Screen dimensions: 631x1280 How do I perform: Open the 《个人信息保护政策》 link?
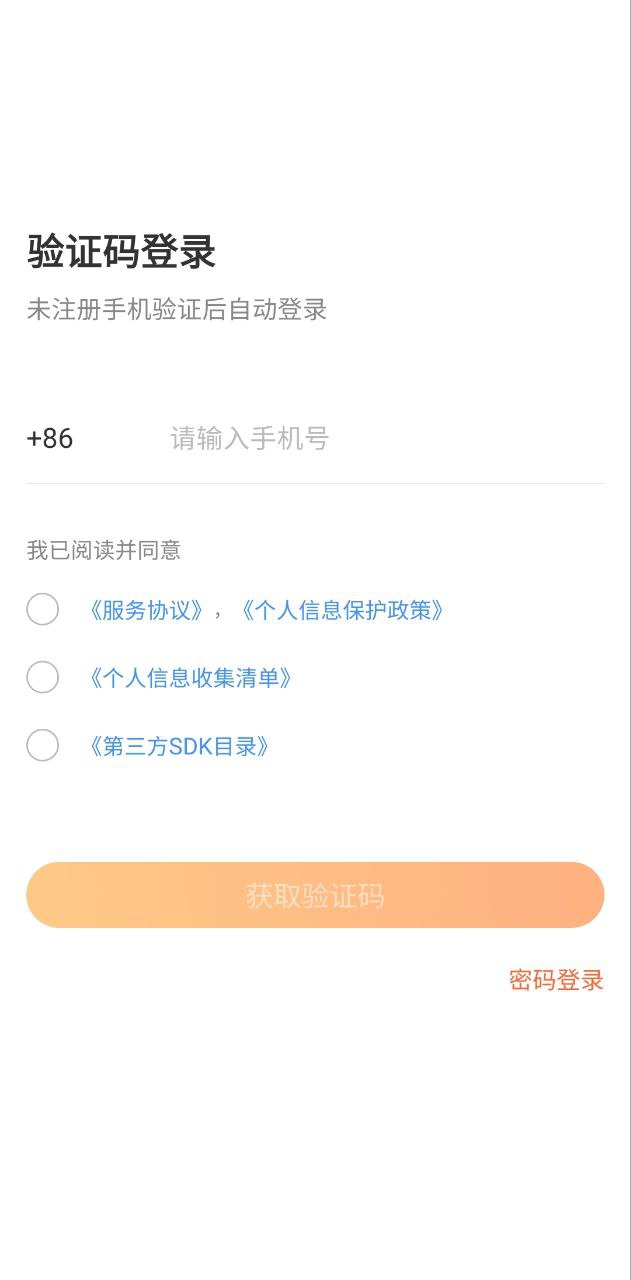[x=341, y=610]
